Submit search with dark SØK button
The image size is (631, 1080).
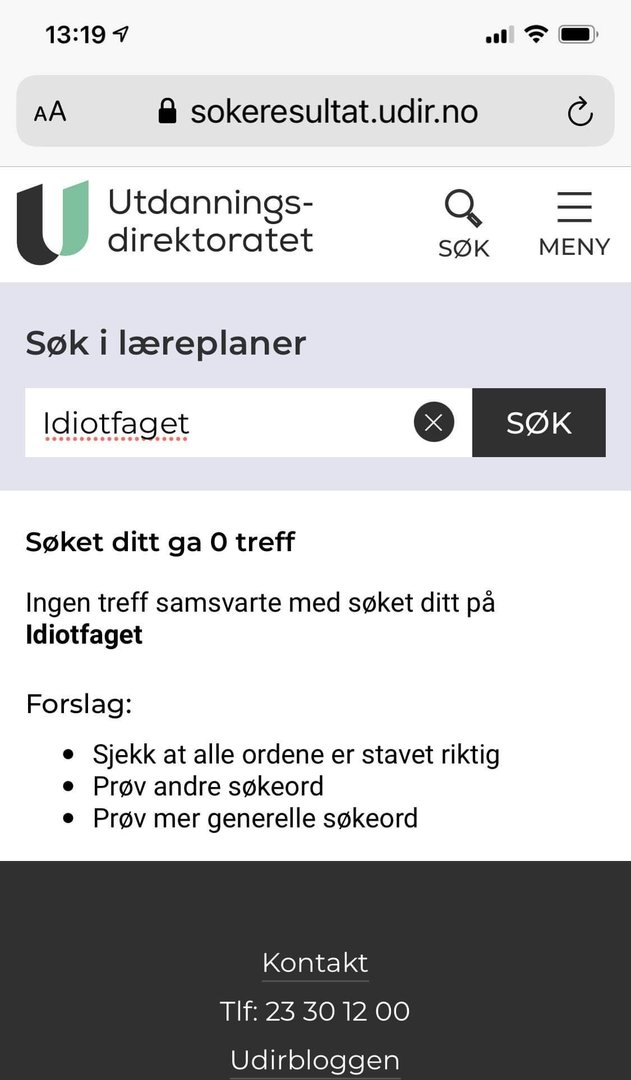[538, 423]
